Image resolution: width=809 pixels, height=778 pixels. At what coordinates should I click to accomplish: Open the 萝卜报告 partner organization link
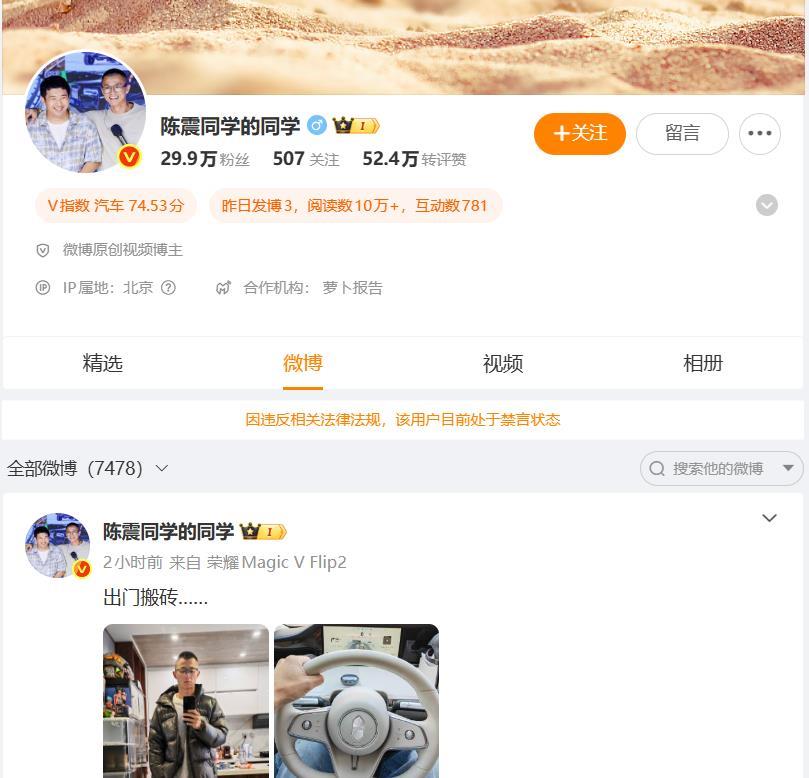coord(352,288)
